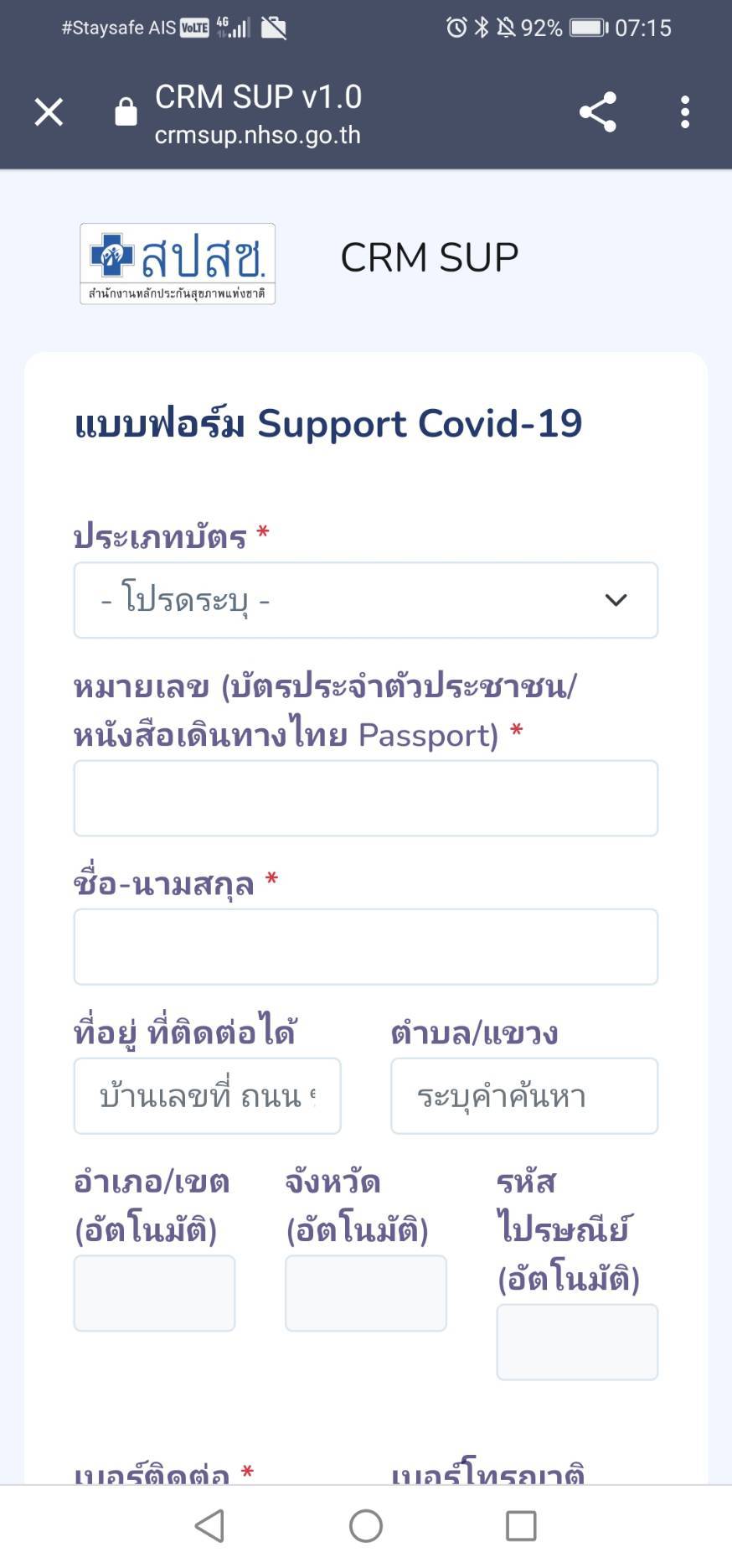Screen dimensions: 732x1568
Task: Select the รหัสไปรษณีย์ automatic field
Action: tap(577, 1342)
